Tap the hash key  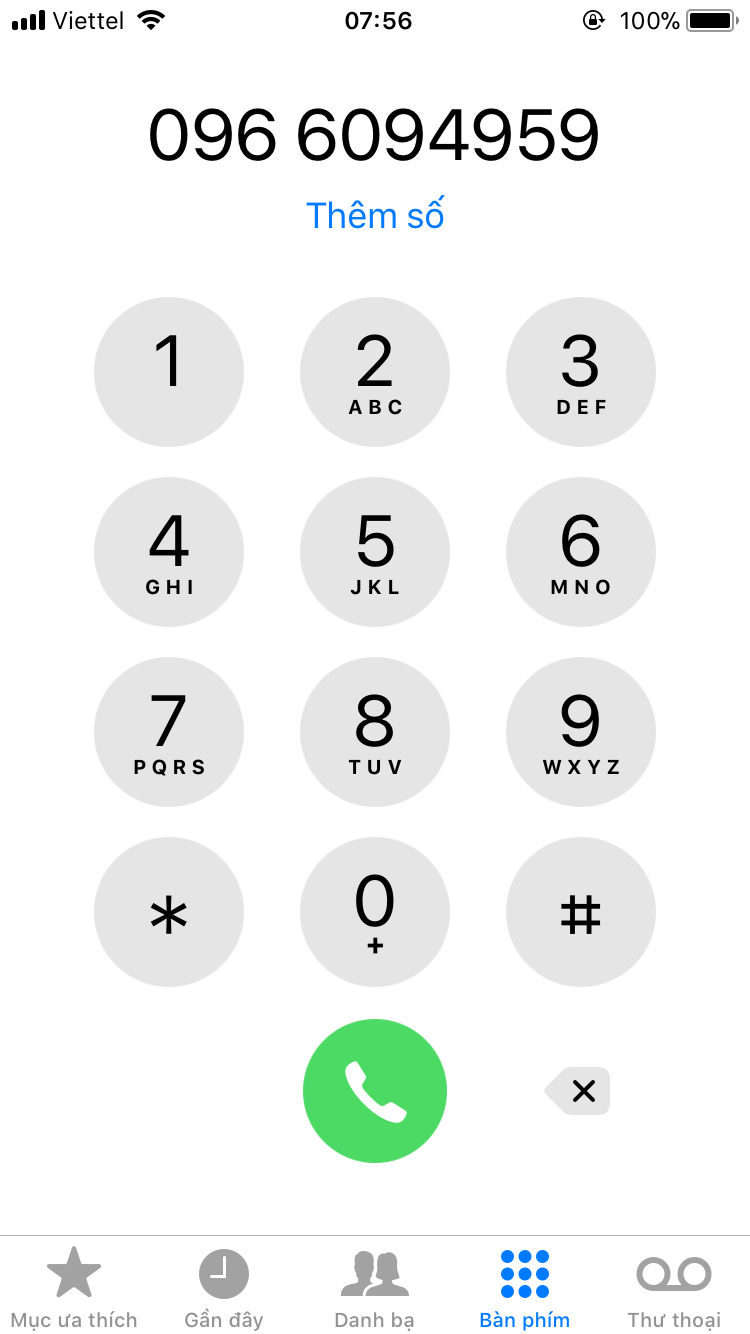pos(581,912)
